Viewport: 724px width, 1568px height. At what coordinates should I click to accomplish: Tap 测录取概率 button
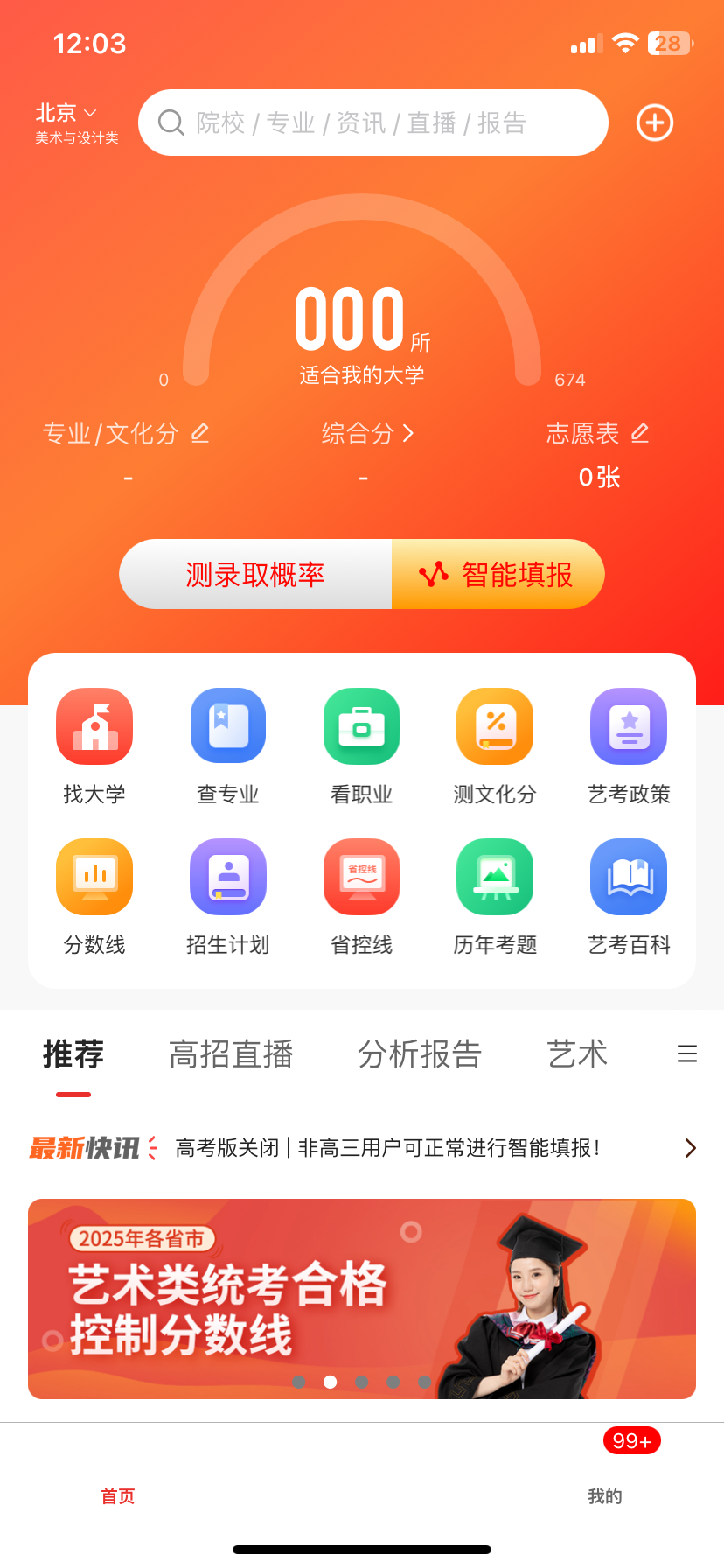(255, 574)
